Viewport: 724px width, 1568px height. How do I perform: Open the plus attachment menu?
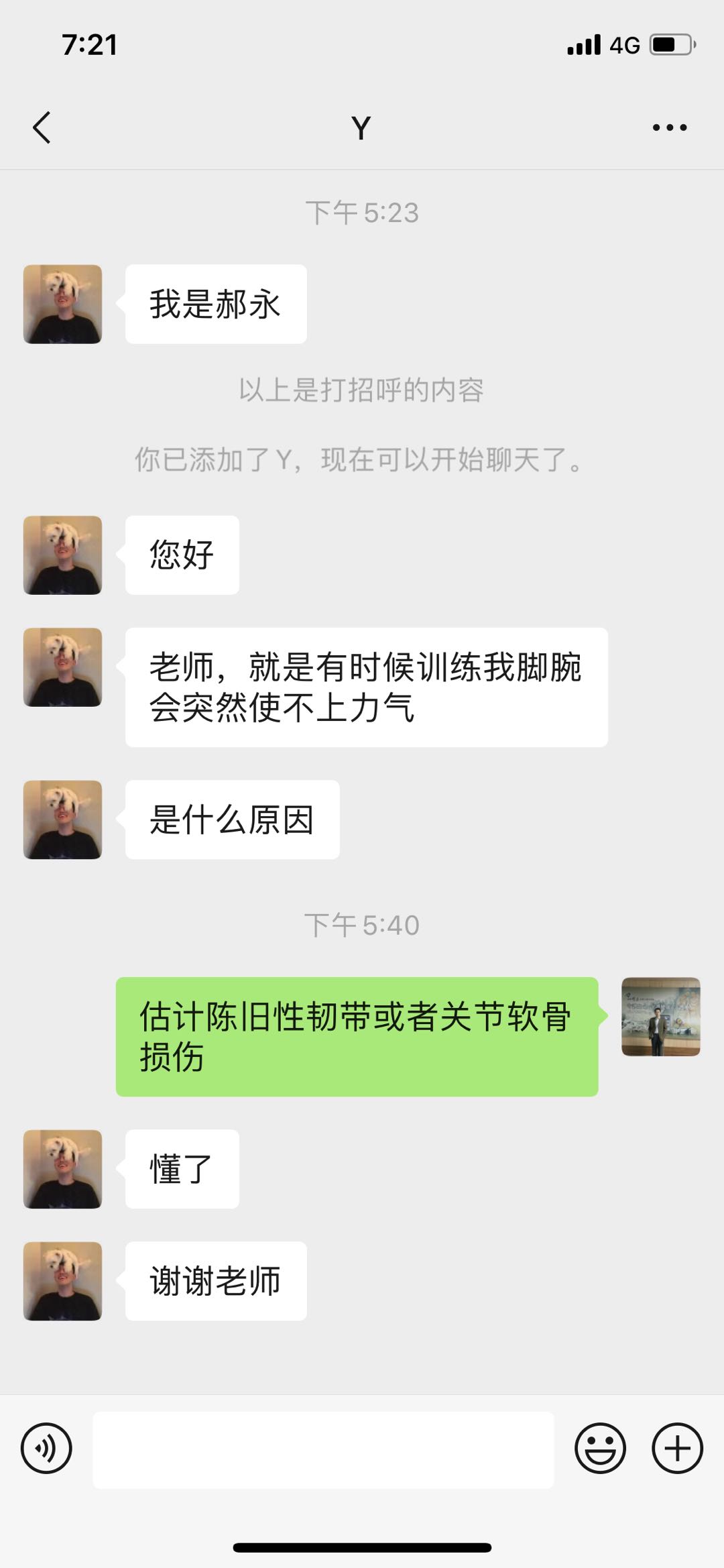[x=677, y=1448]
